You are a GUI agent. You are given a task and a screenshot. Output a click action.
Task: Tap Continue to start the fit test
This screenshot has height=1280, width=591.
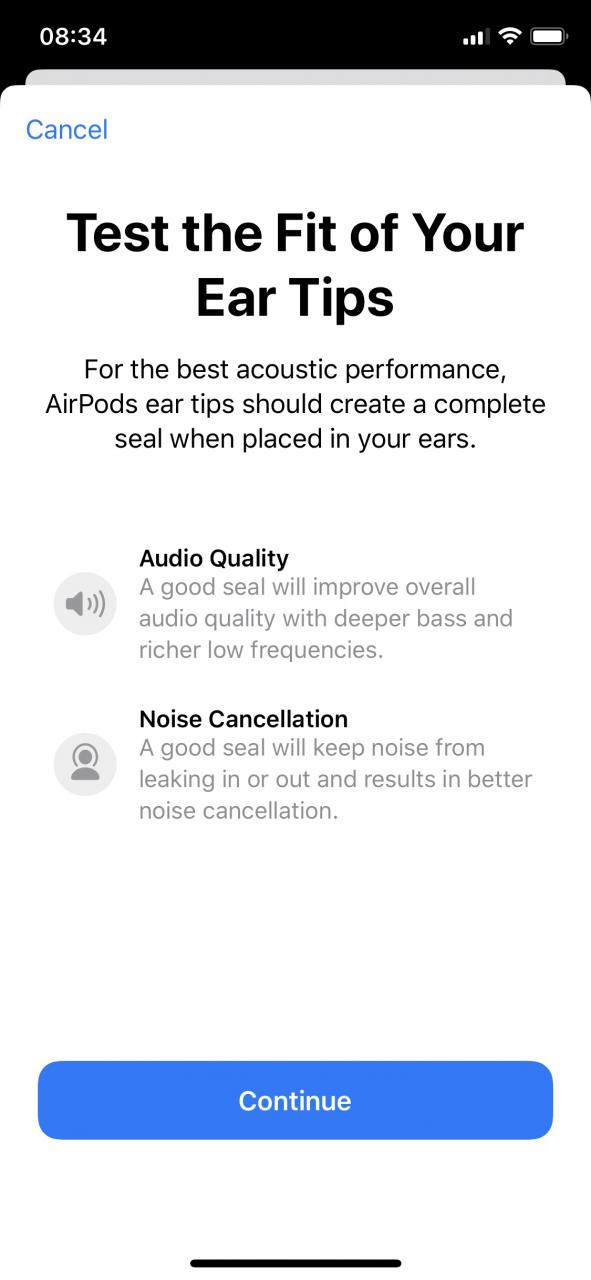[295, 1100]
